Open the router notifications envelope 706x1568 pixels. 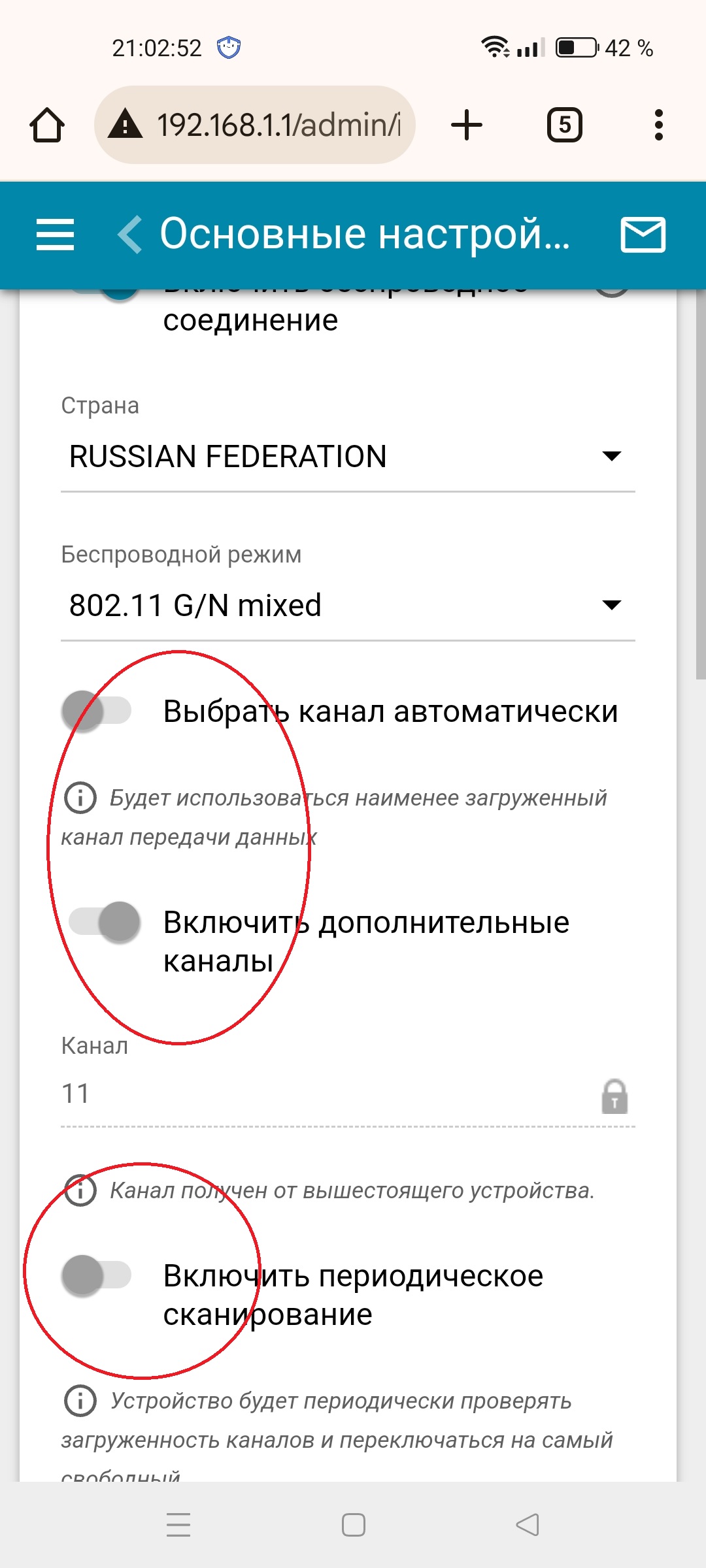[643, 235]
